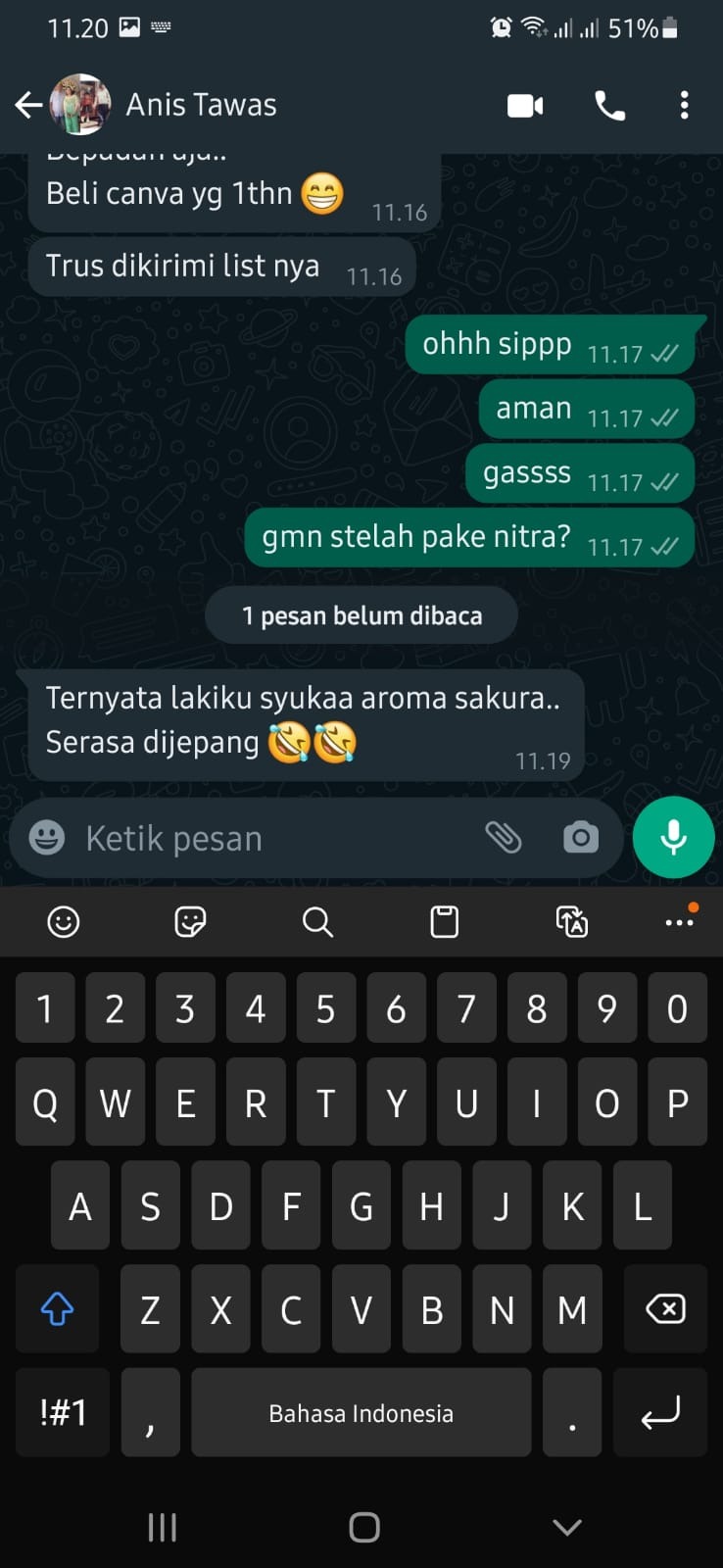Go back to the chat list
723x1568 pixels.
pos(28,105)
